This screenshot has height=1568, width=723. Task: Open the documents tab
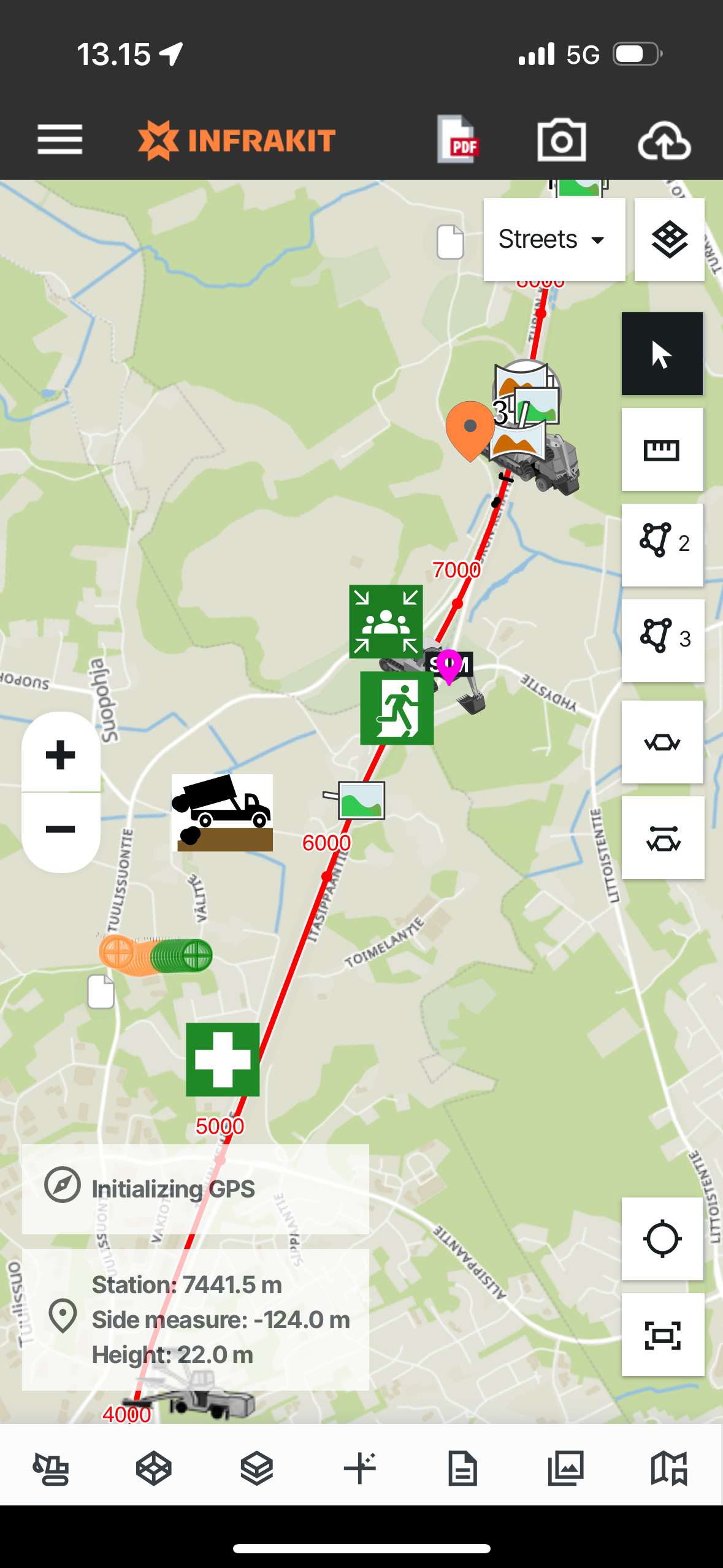pos(462,1468)
